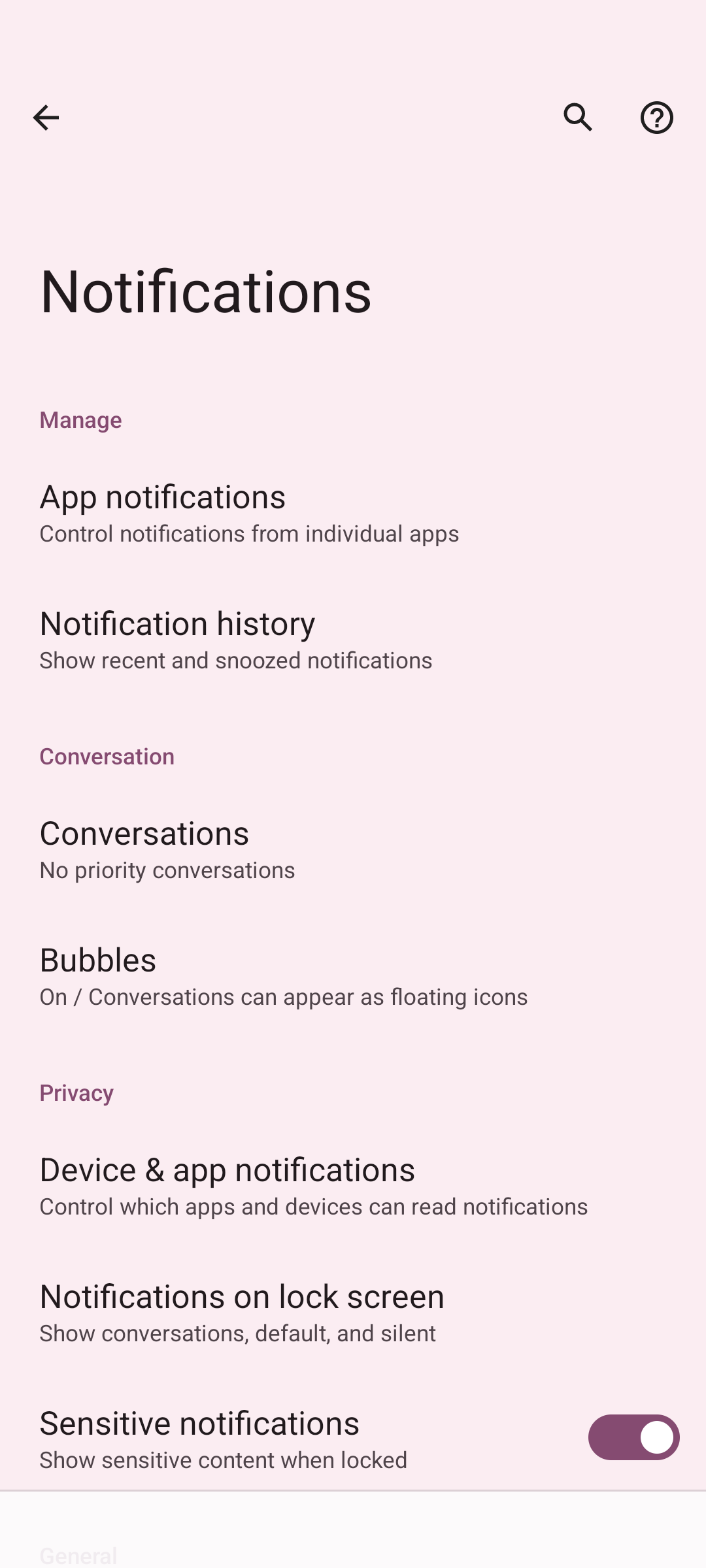Open Device & app notifications
The image size is (706, 1568).
click(312, 1186)
